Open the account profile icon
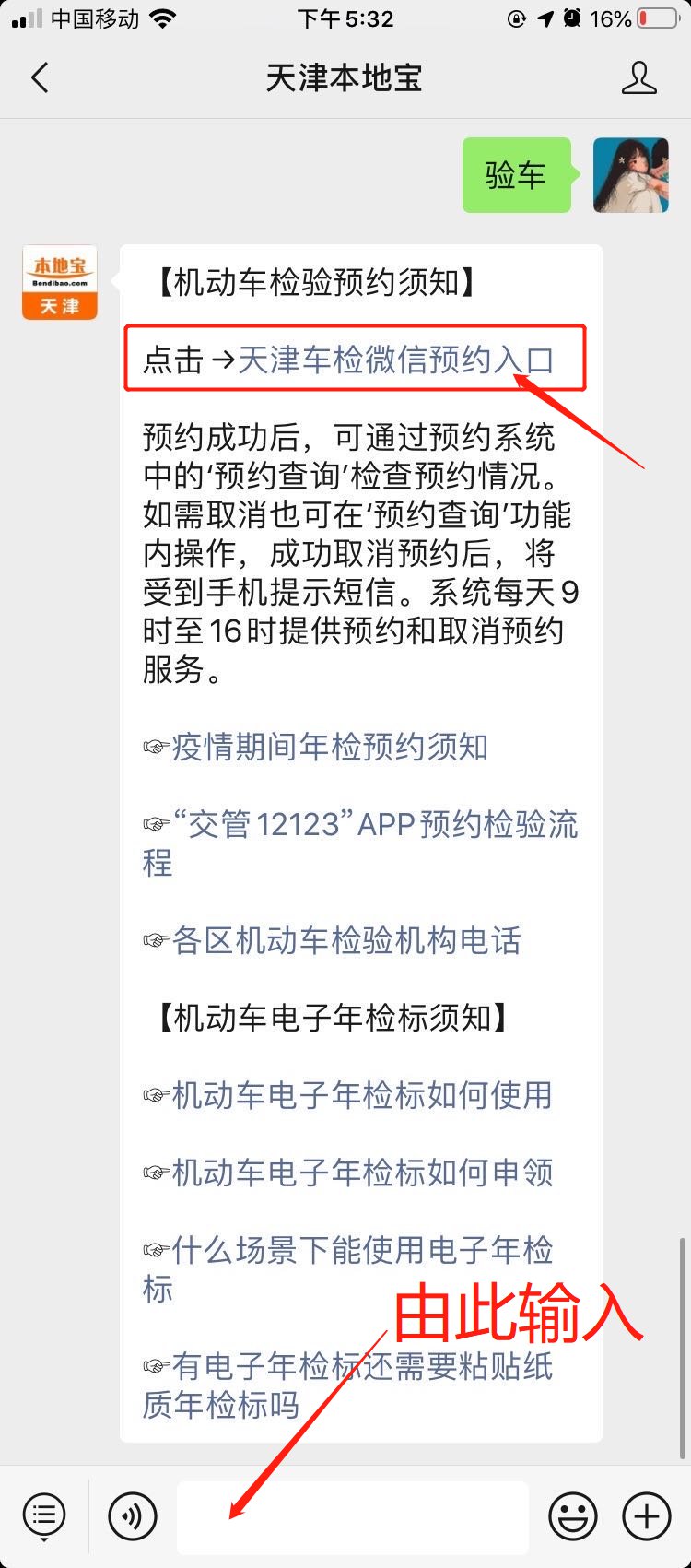The width and height of the screenshot is (691, 1568). click(638, 78)
